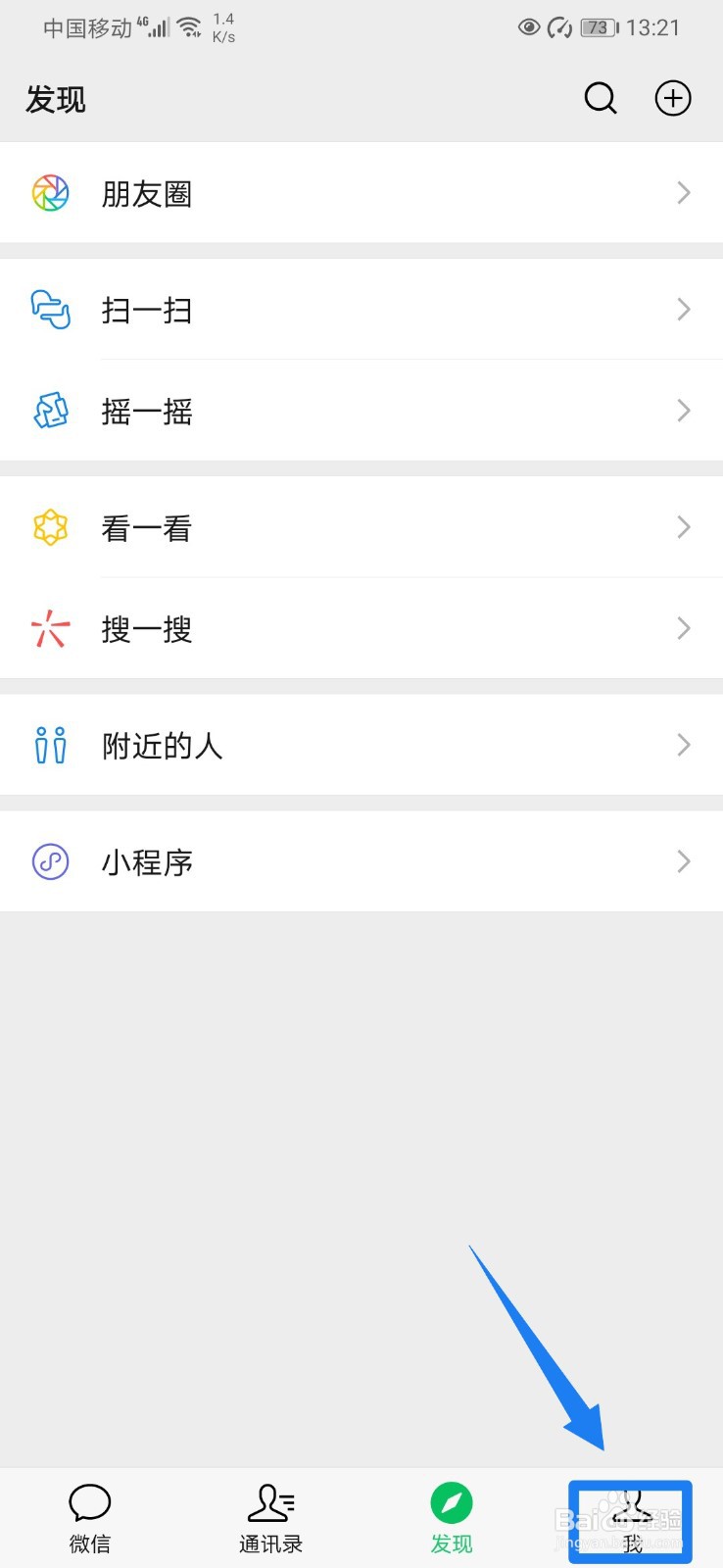Expand the 朋友圈 row chevron
Viewport: 723px width, 1568px height.
[684, 193]
